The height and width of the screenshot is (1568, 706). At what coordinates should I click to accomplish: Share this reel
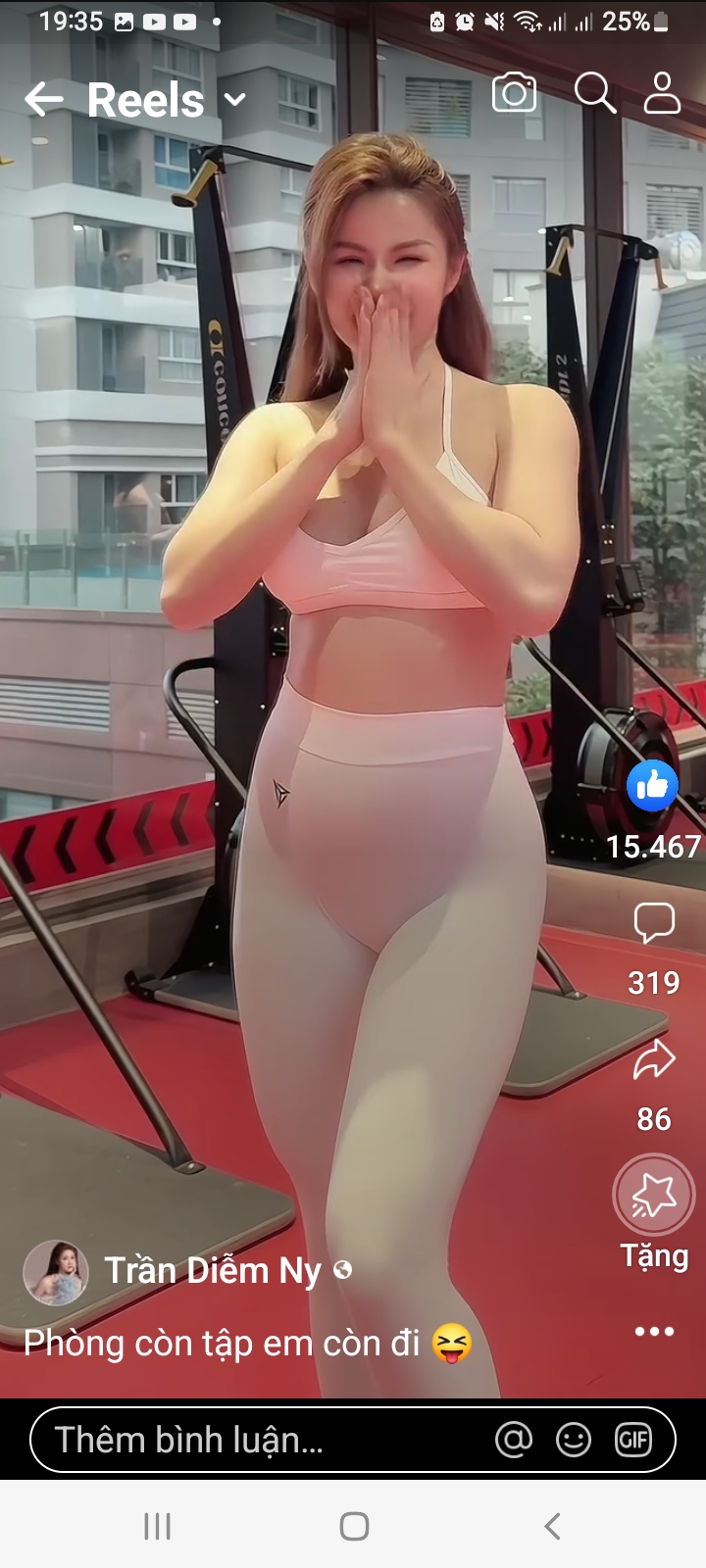654,1061
